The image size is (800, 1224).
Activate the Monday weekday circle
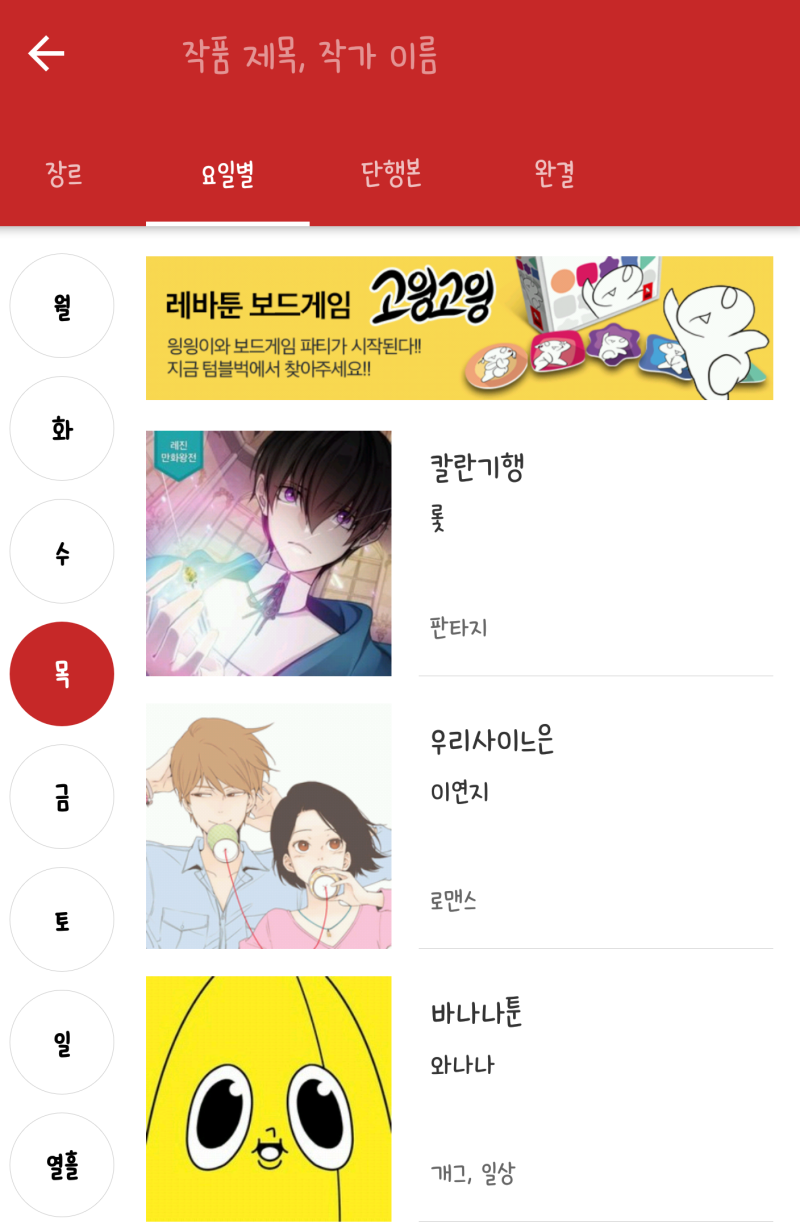(x=62, y=306)
